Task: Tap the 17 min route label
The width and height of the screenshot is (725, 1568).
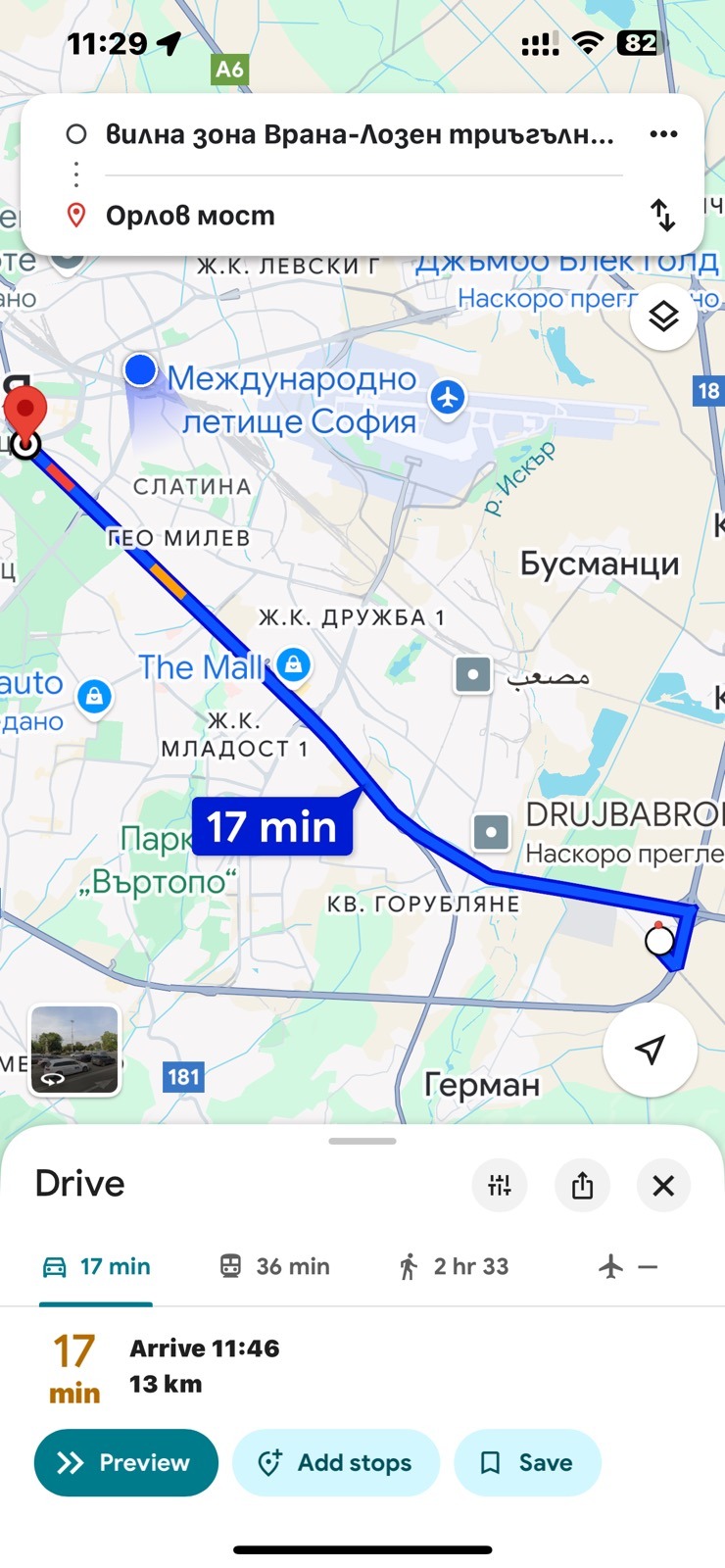Action: click(x=271, y=827)
